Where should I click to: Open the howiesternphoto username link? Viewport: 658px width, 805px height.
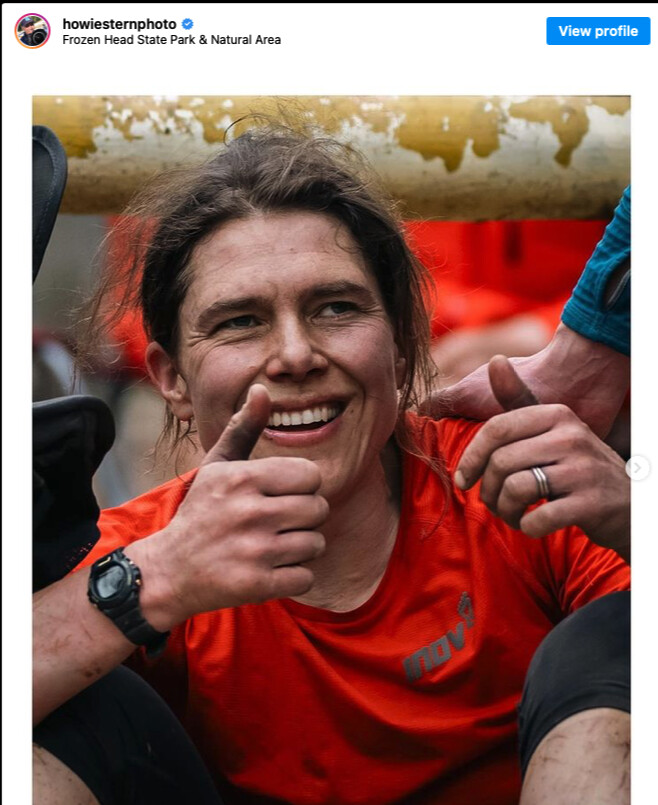click(x=119, y=23)
